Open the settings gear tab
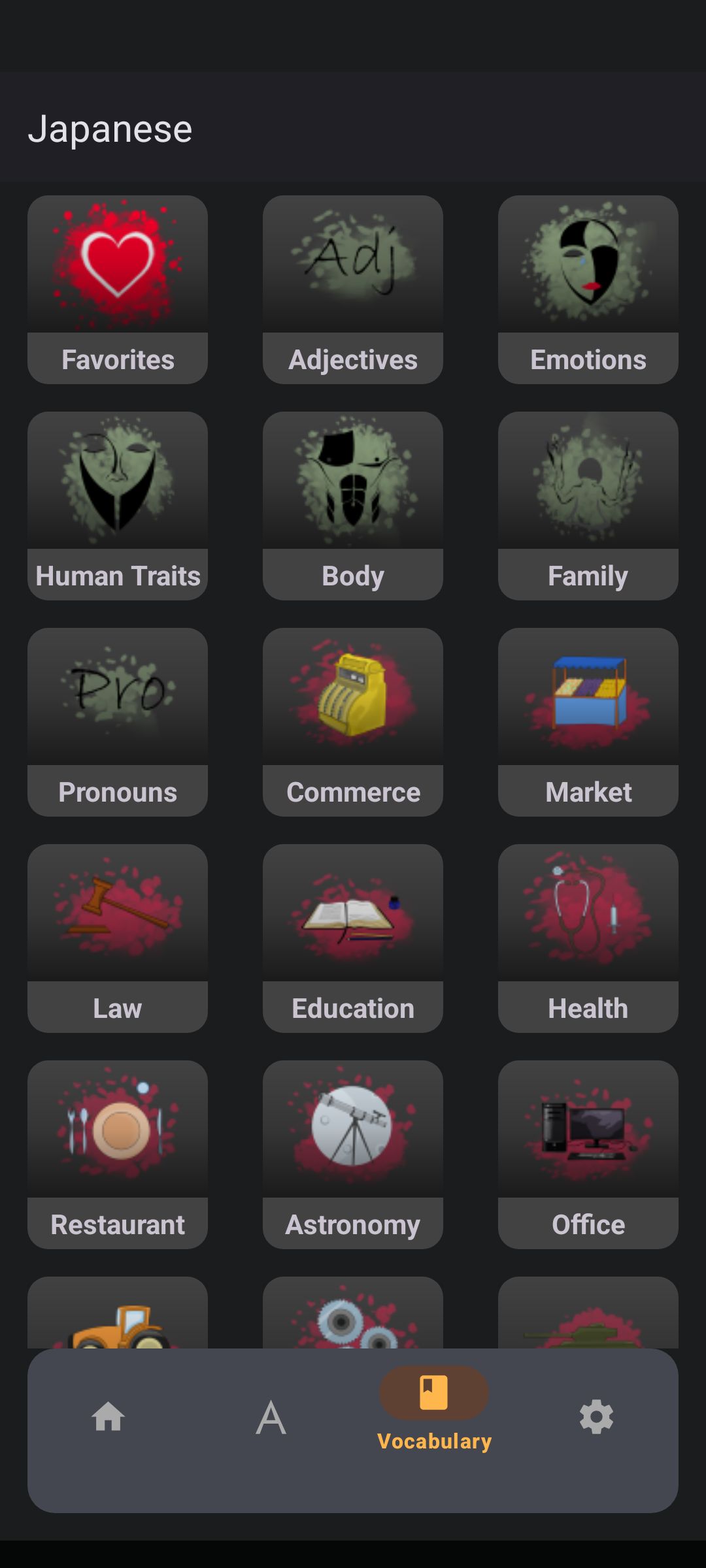This screenshot has height=1568, width=706. (596, 1418)
